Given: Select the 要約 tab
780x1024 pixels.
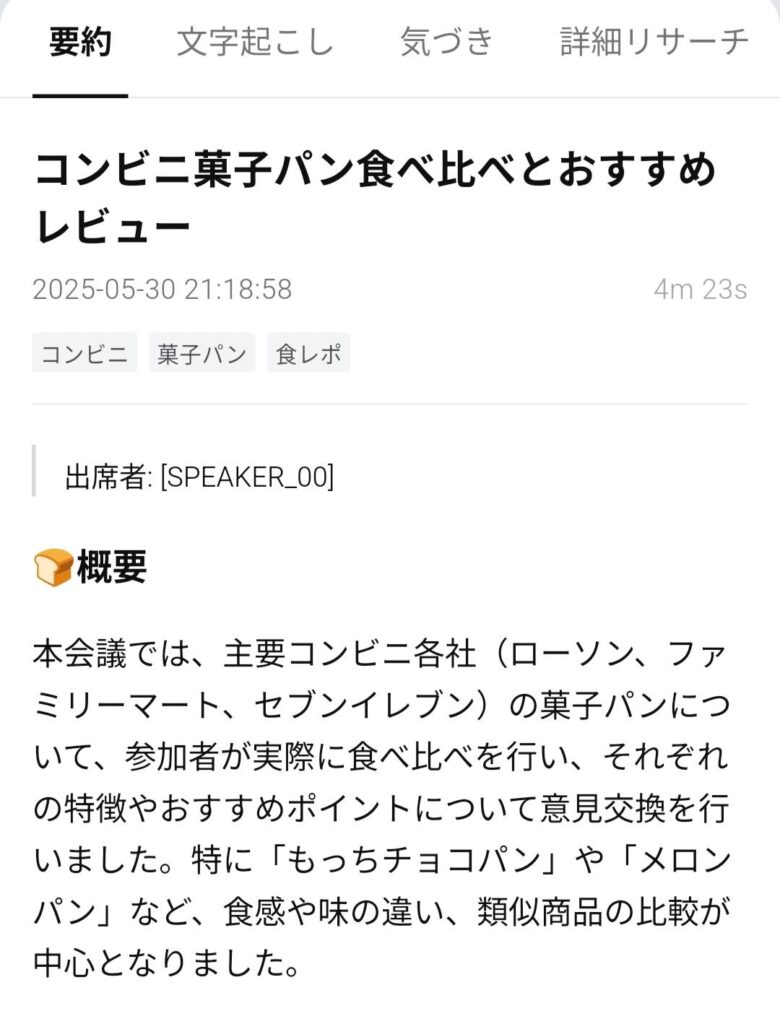Looking at the screenshot, I should coord(80,43).
